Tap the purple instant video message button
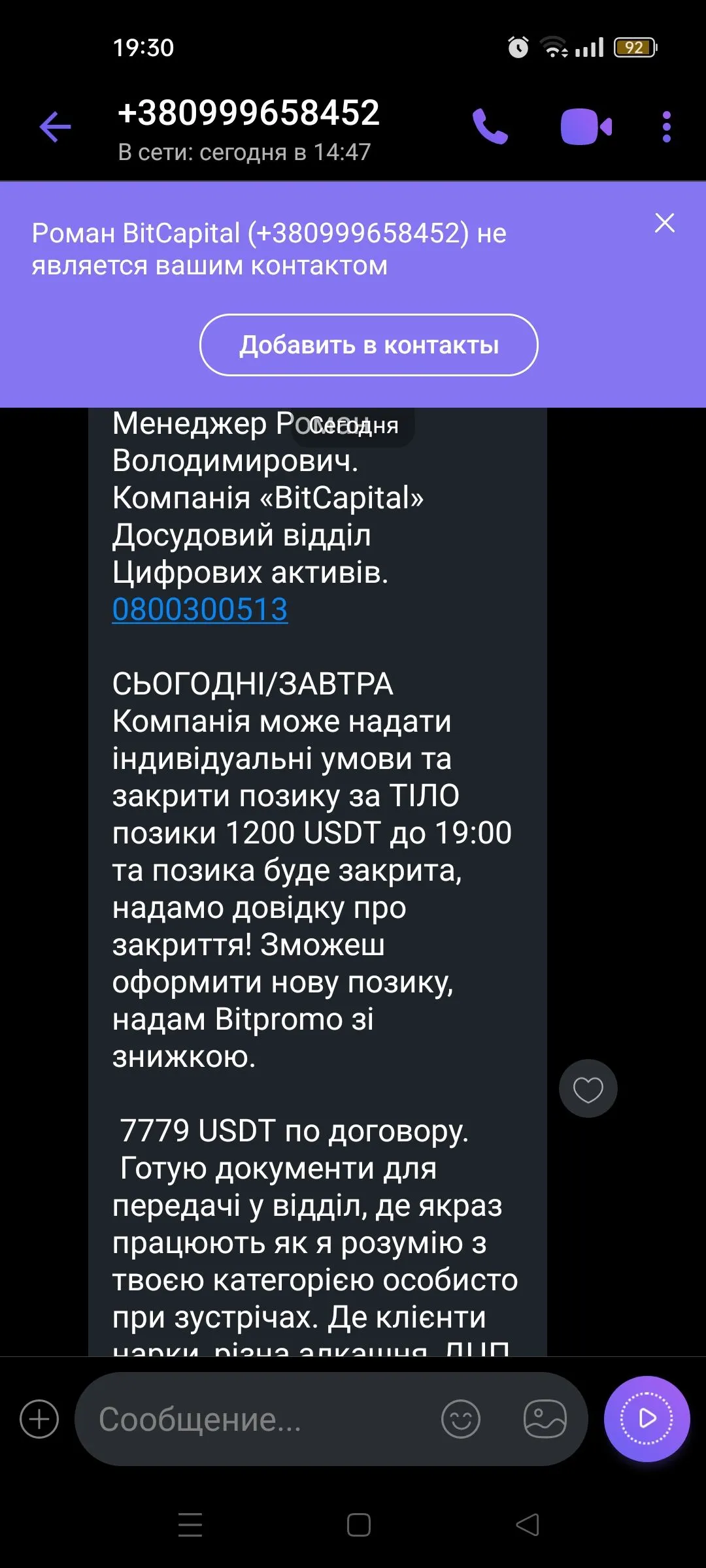 point(647,1418)
